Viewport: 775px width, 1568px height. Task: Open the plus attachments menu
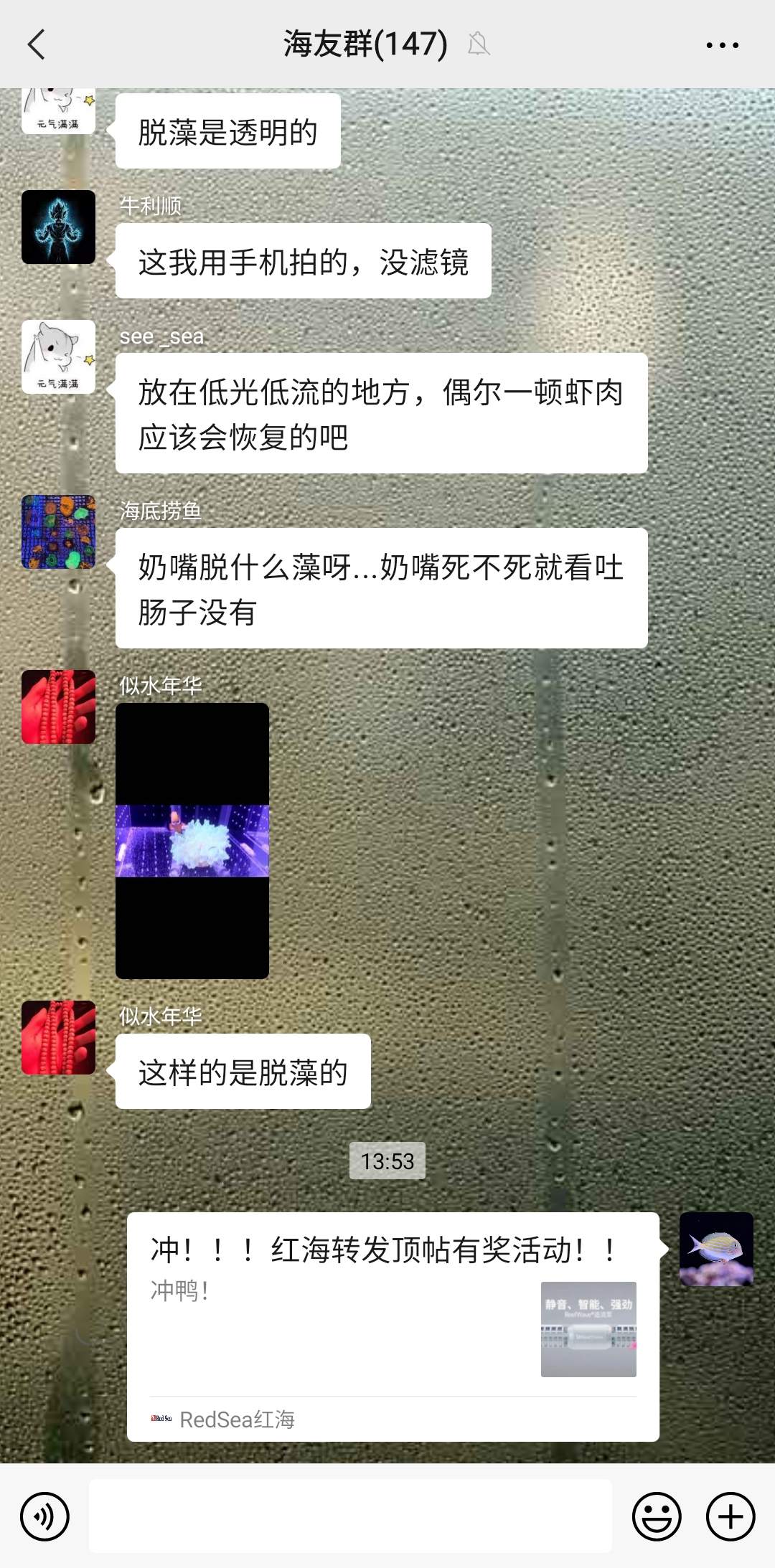[x=731, y=1516]
